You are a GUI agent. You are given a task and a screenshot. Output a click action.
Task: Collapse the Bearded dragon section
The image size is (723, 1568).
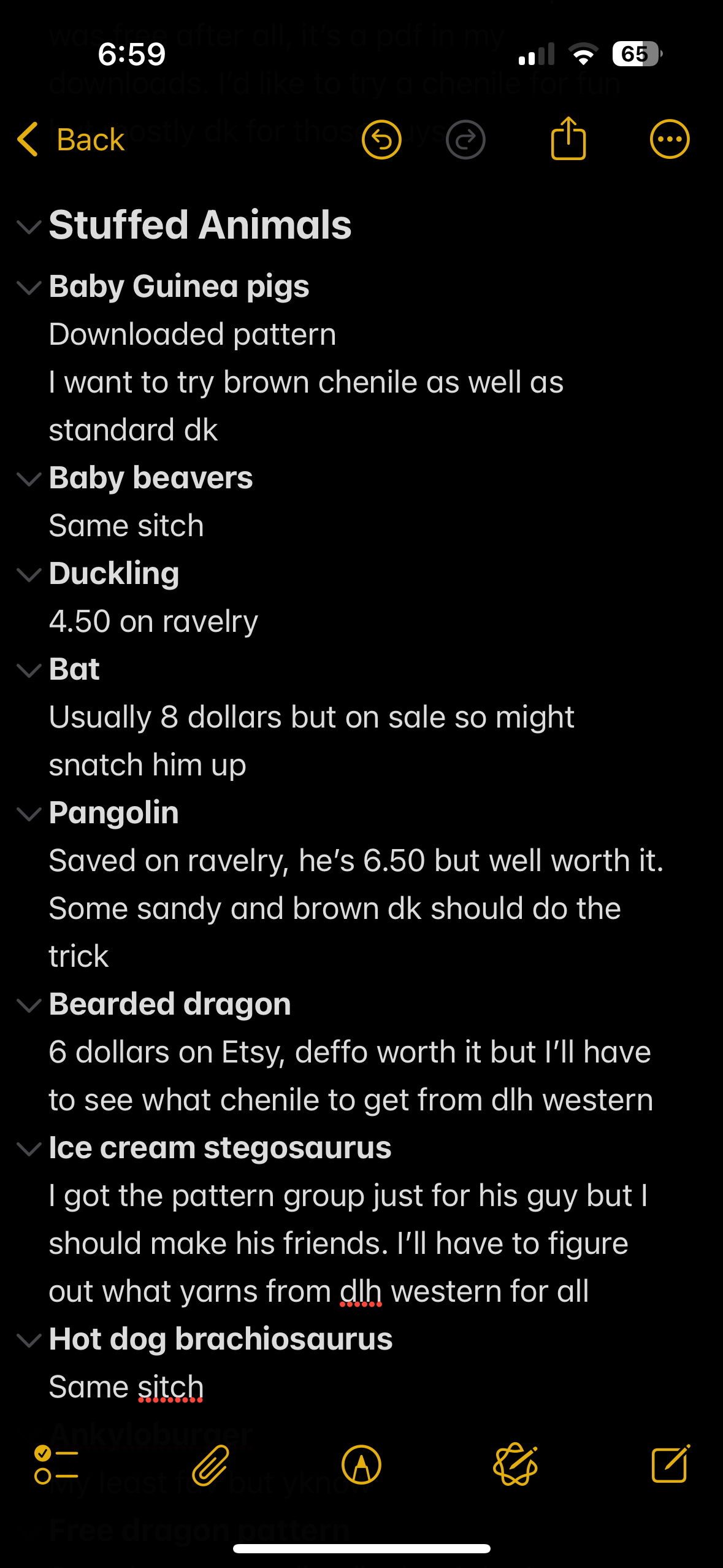[x=29, y=1005]
